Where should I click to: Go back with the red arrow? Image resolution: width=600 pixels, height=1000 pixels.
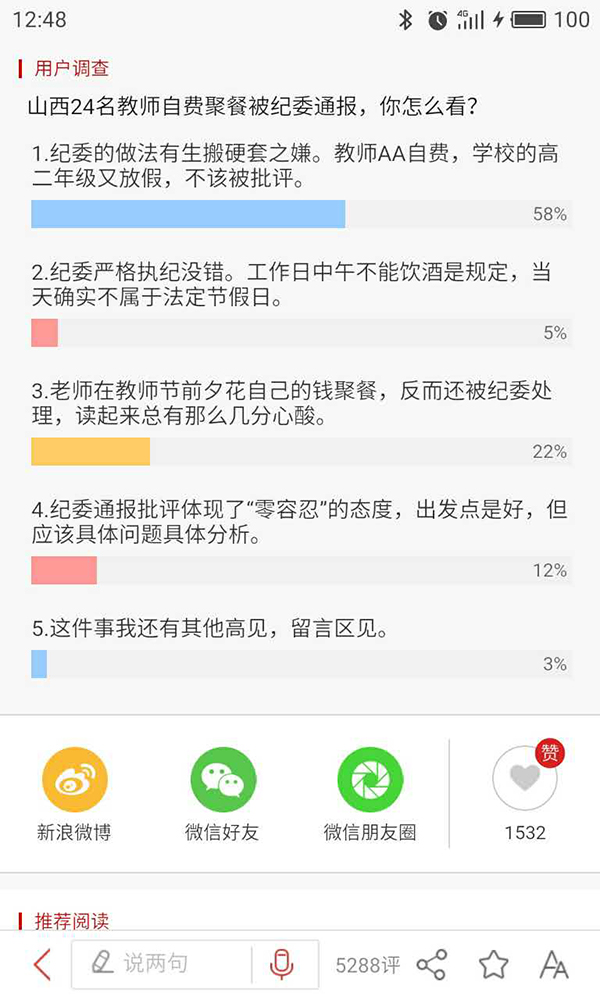pyautogui.click(x=41, y=964)
